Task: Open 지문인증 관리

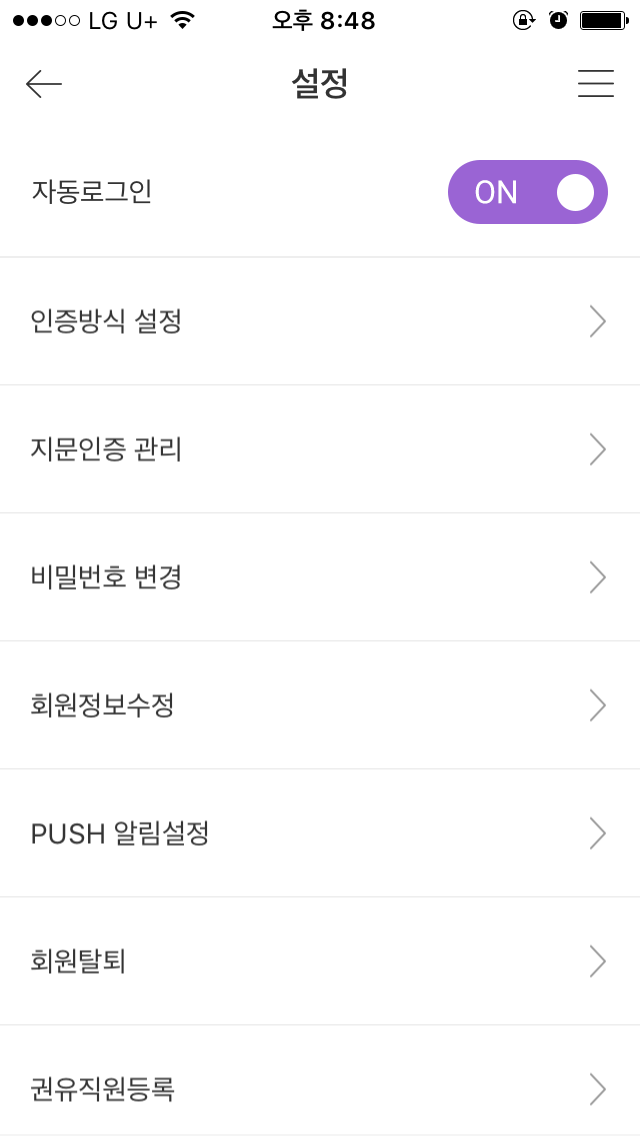Action: 320,449
